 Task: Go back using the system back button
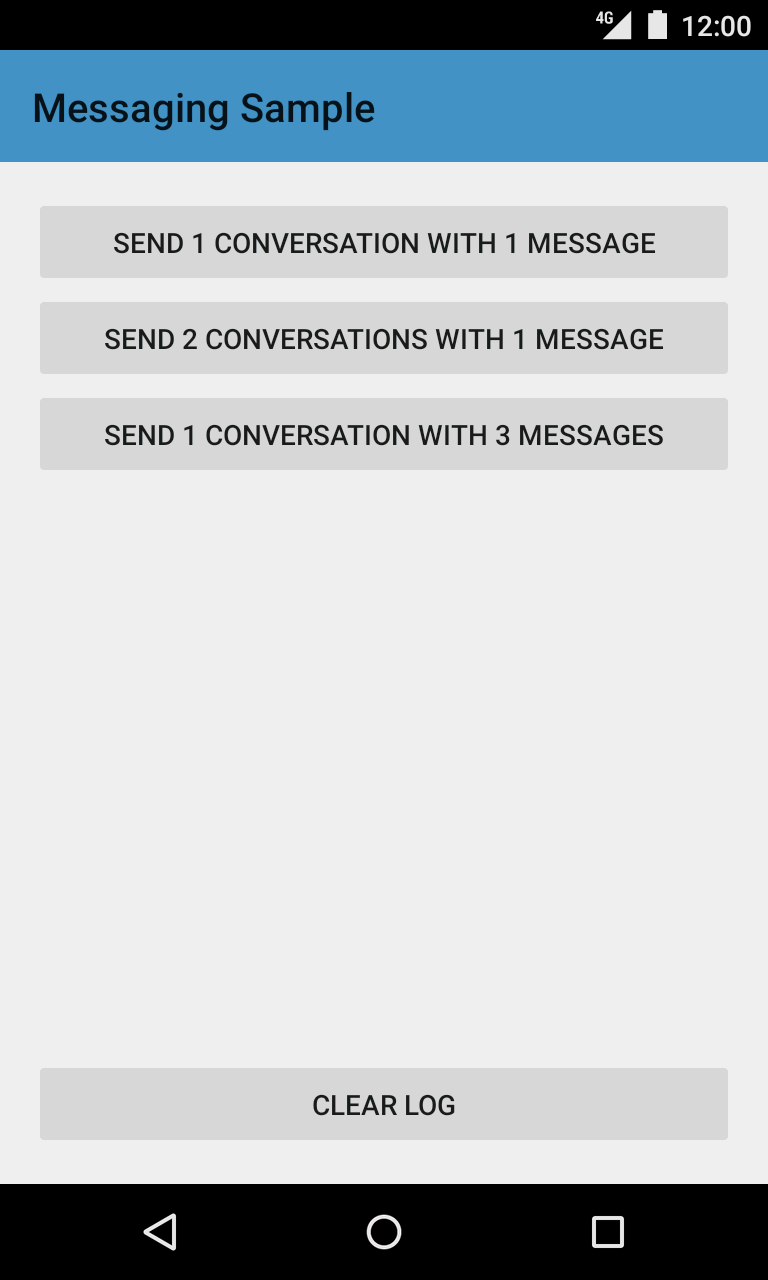tap(160, 1232)
